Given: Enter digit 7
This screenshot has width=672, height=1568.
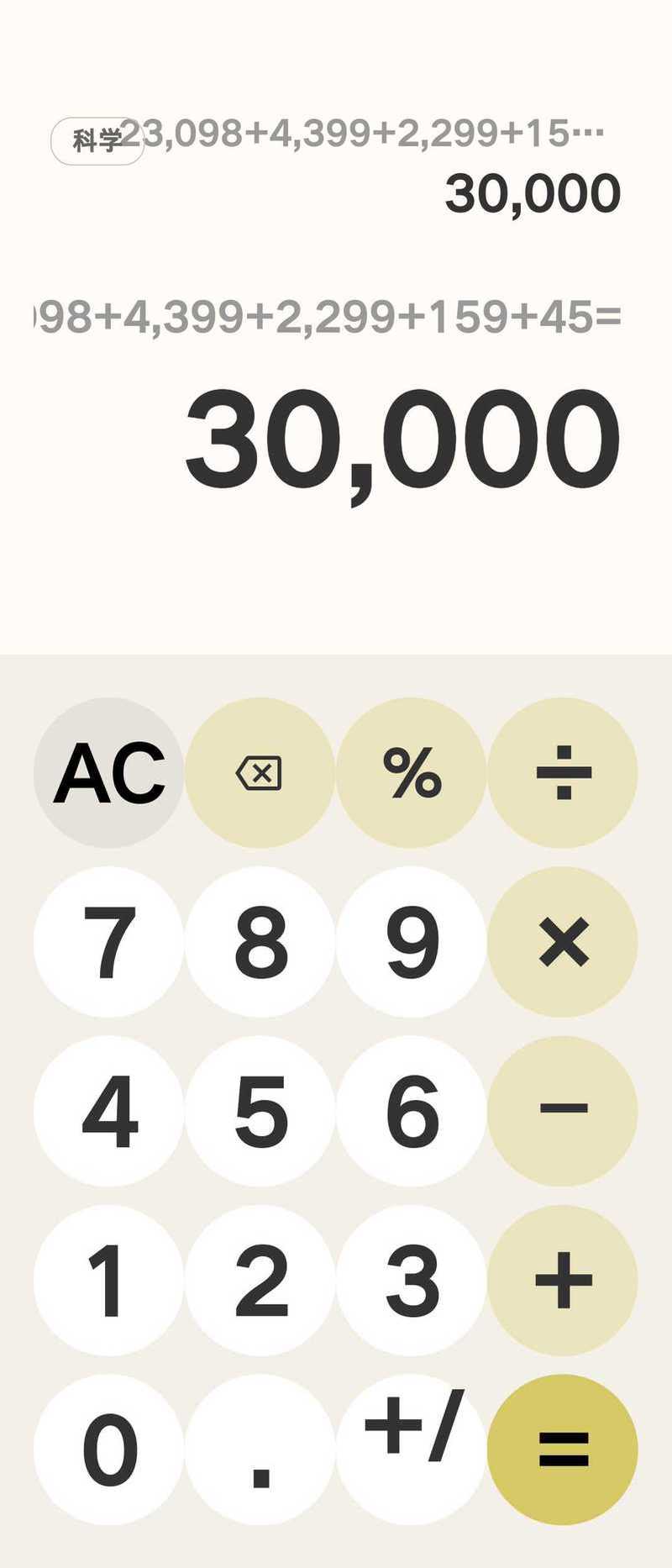Looking at the screenshot, I should pyautogui.click(x=108, y=941).
